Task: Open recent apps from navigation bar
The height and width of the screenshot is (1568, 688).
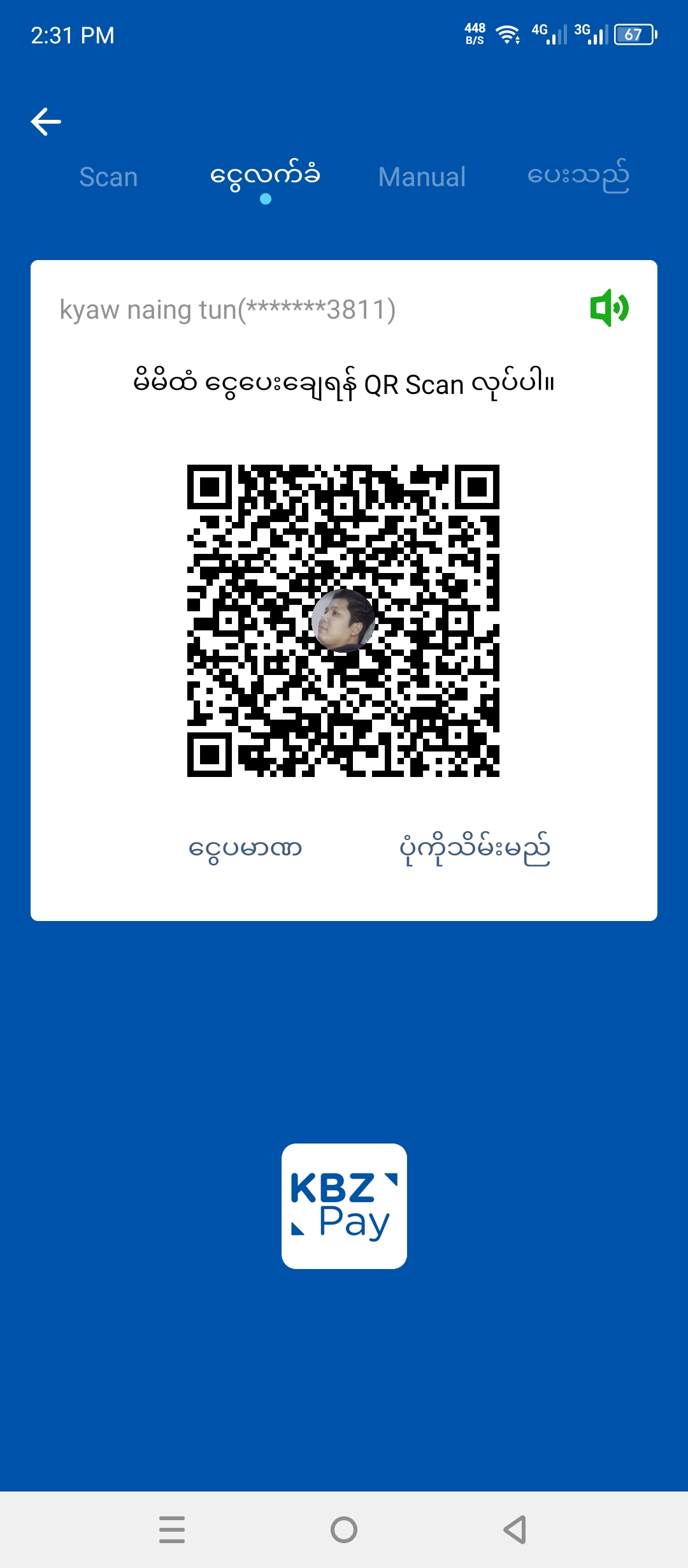Action: click(172, 1530)
